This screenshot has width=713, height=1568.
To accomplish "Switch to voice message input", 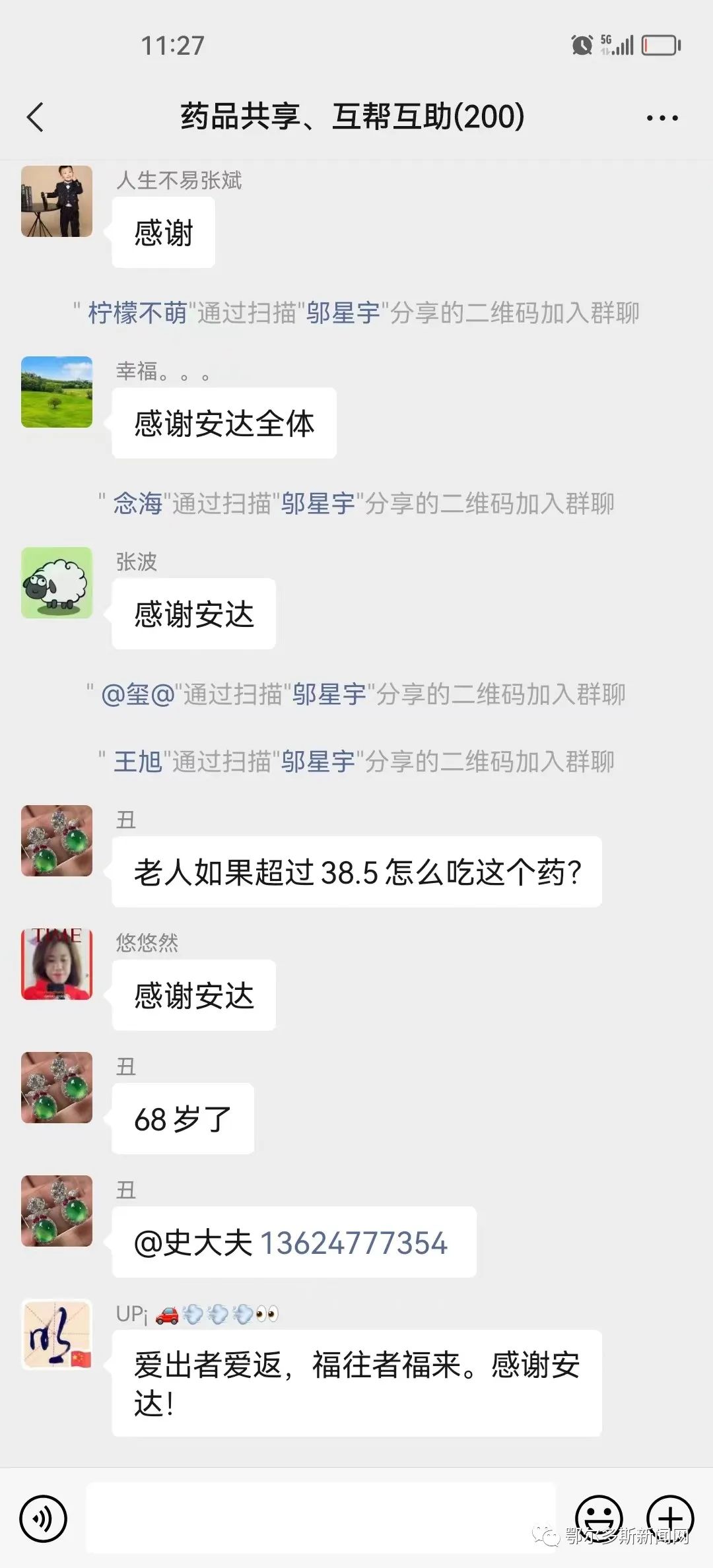I will (x=44, y=1519).
